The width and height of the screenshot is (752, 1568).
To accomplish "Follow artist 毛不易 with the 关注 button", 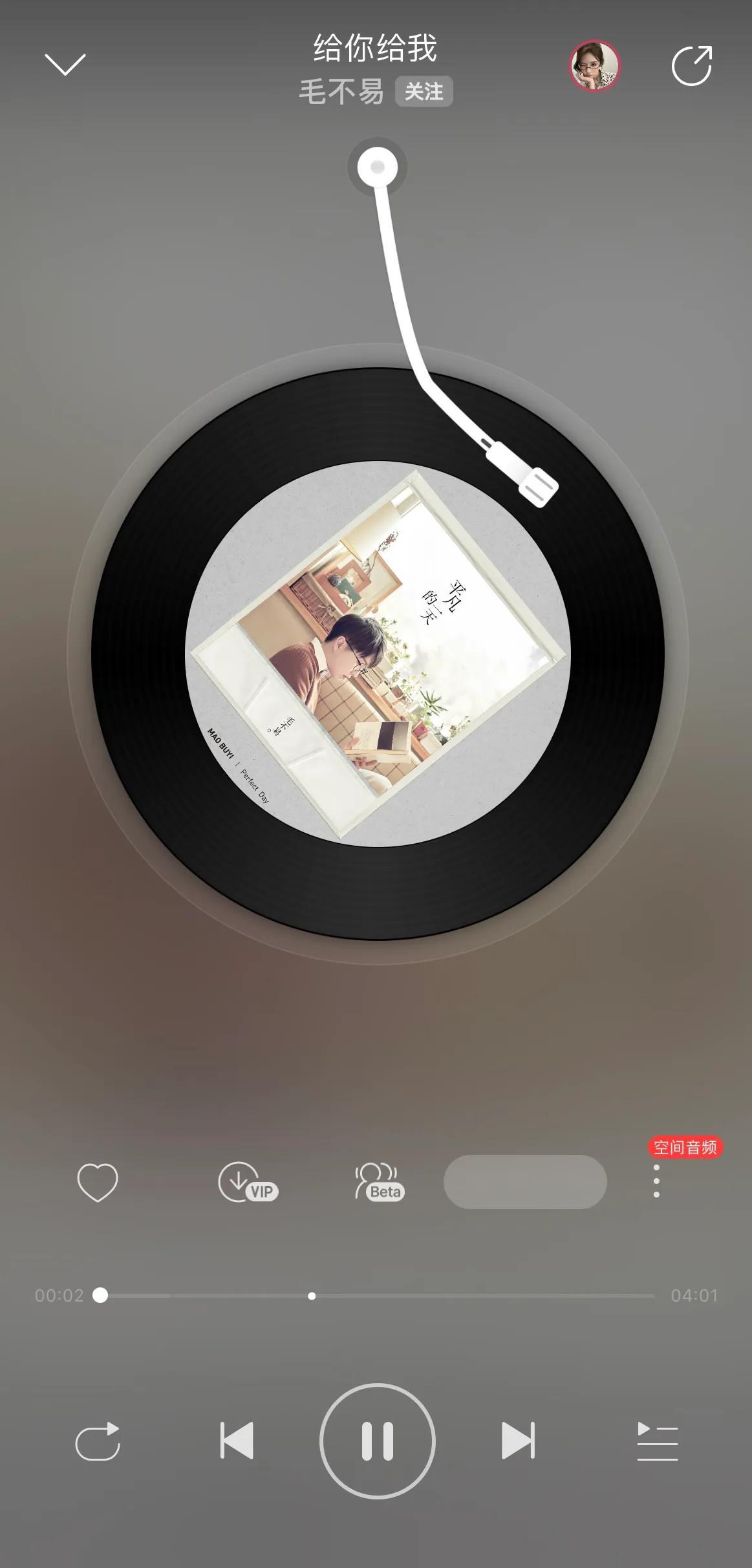I will click(424, 92).
